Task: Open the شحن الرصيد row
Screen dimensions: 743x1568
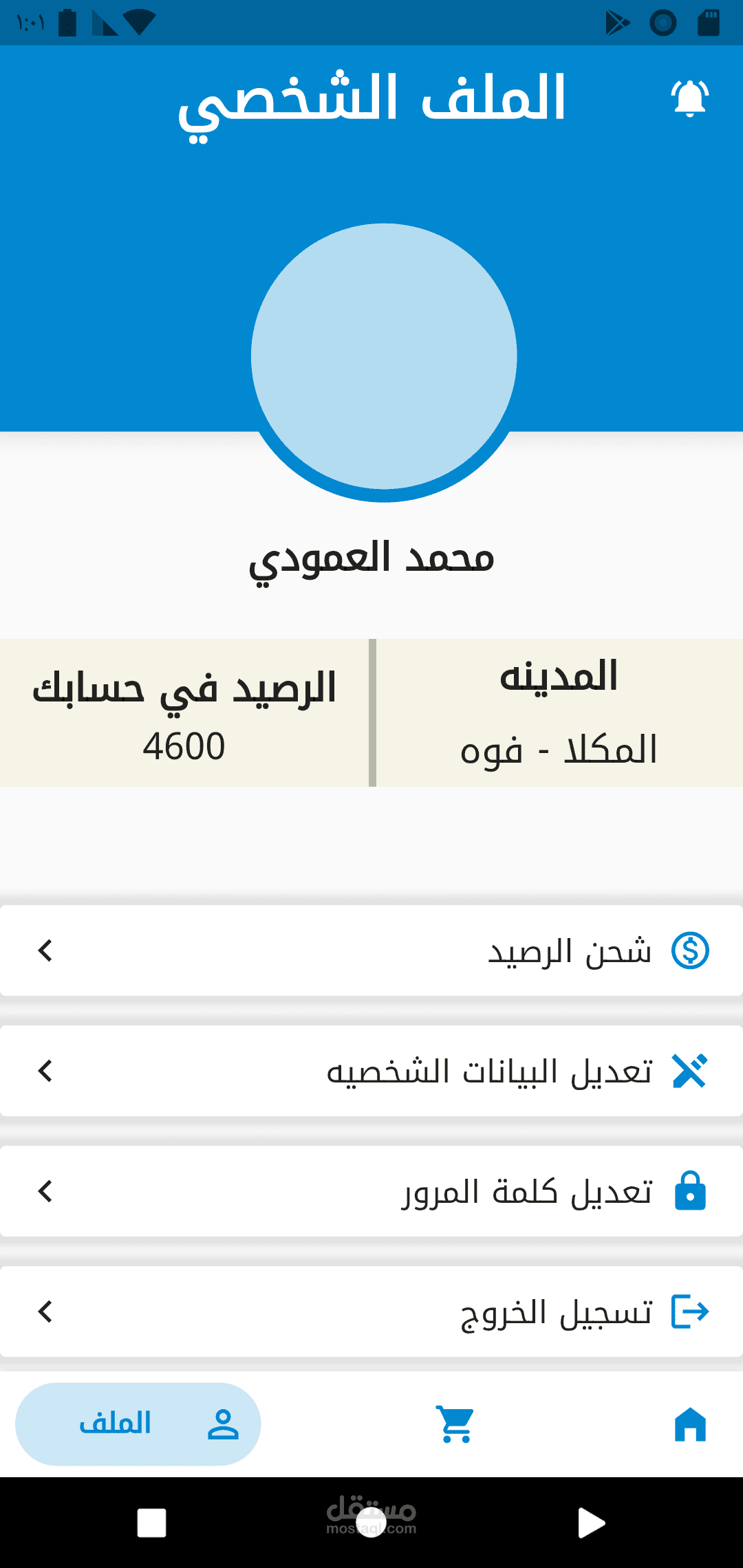Action: point(371,950)
